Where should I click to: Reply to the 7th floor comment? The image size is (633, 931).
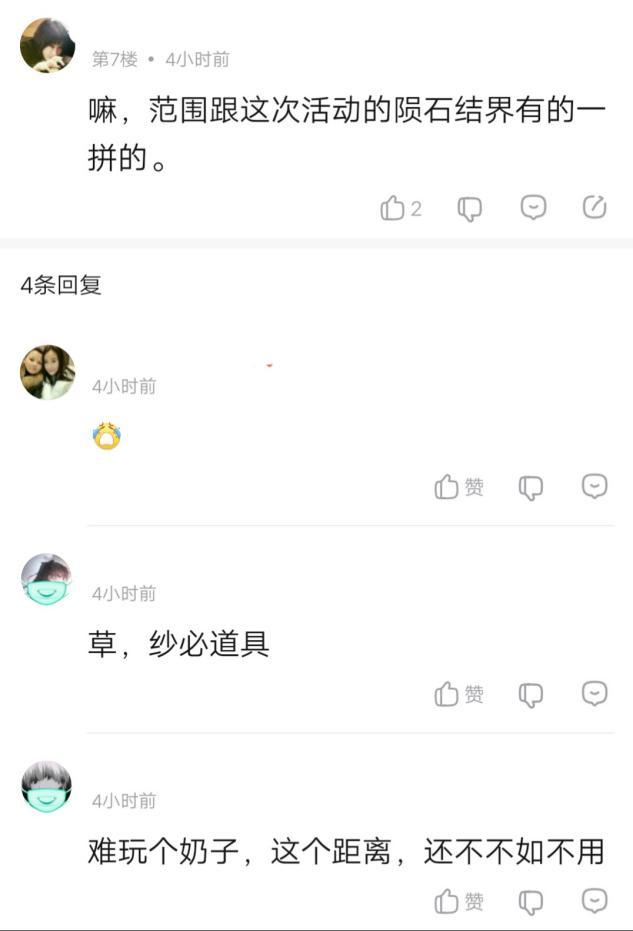(534, 207)
